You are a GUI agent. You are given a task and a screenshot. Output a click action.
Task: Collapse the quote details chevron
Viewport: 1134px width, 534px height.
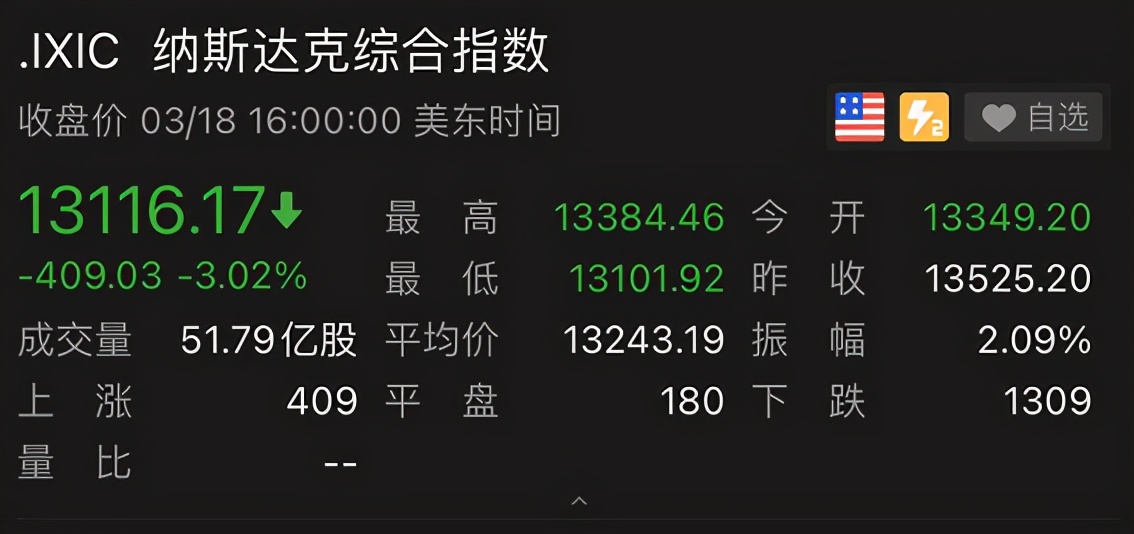point(578,500)
